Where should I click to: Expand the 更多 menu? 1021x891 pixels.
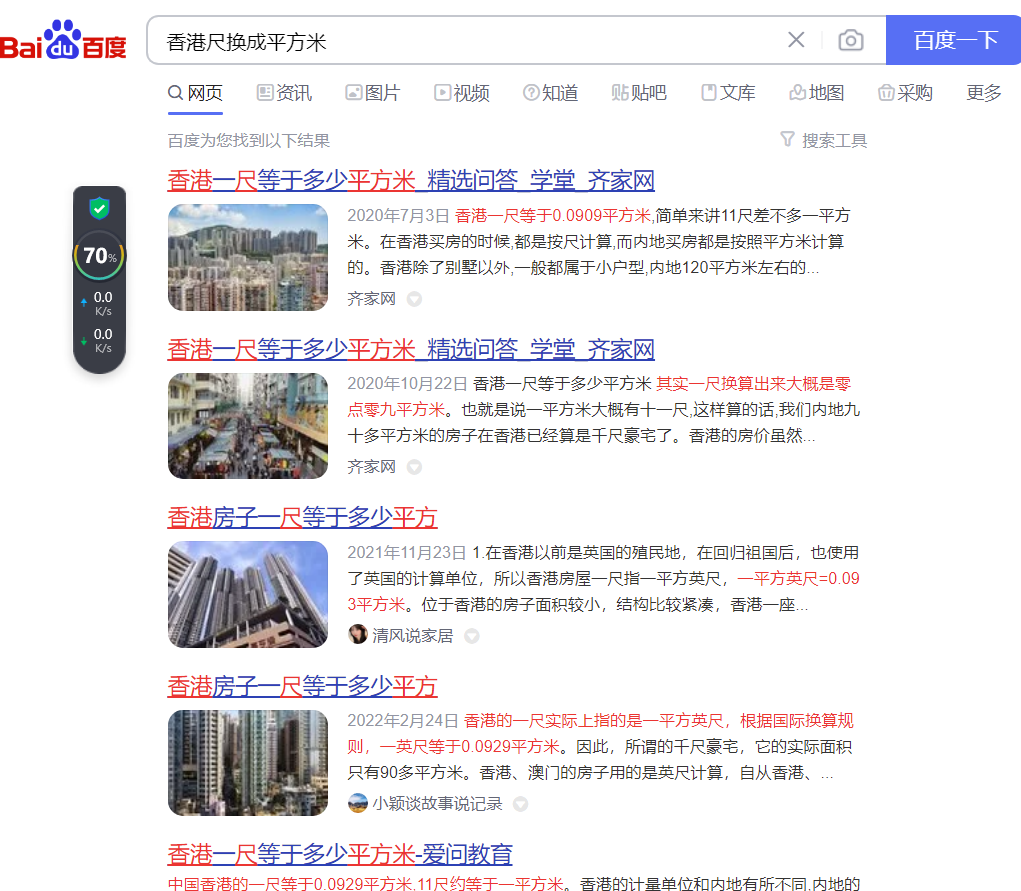click(x=983, y=93)
